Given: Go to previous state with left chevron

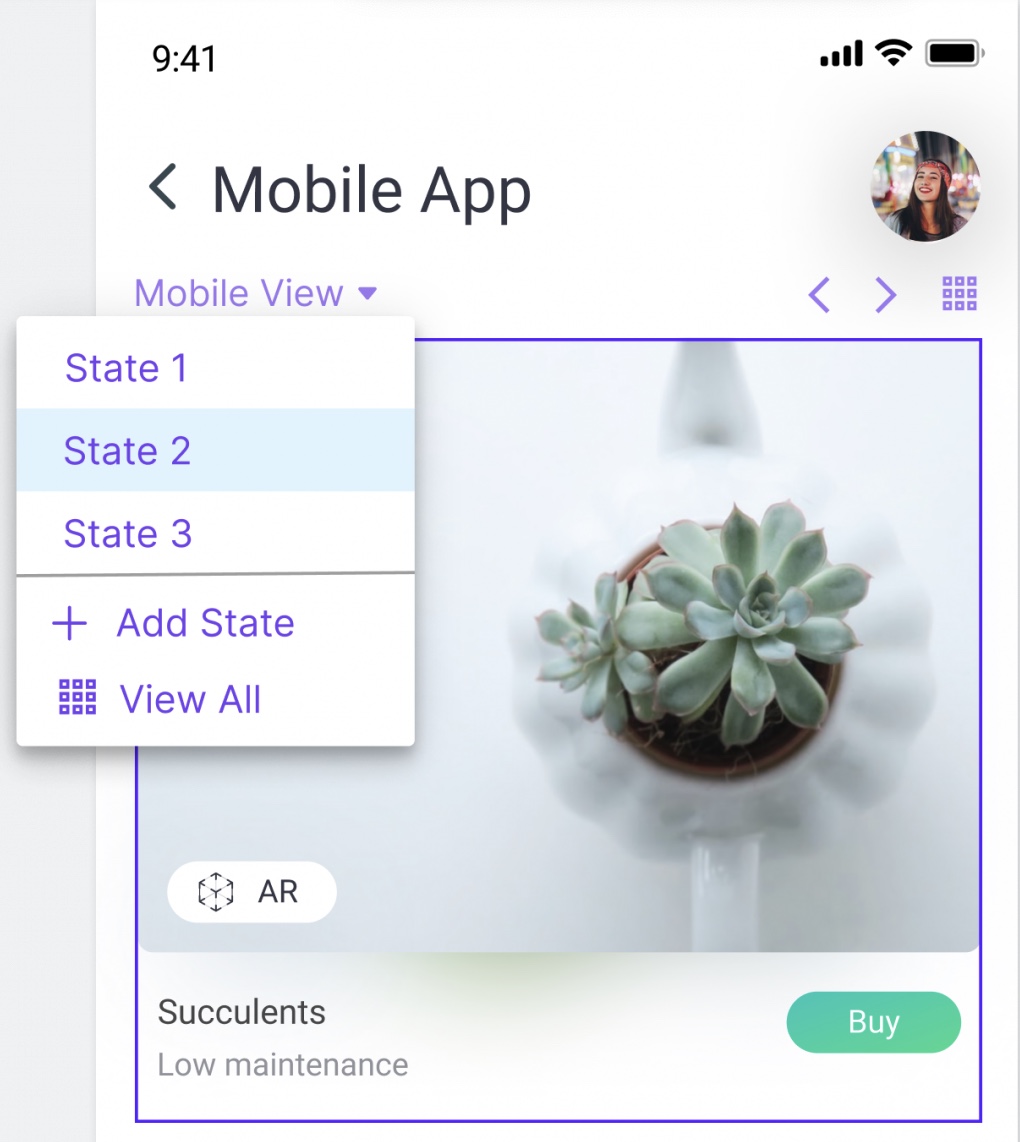Looking at the screenshot, I should tap(820, 295).
